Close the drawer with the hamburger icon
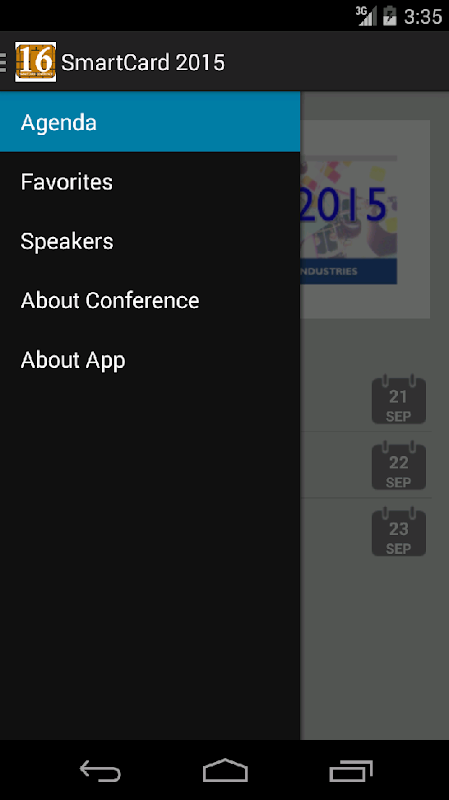The width and height of the screenshot is (449, 800). coord(4,62)
